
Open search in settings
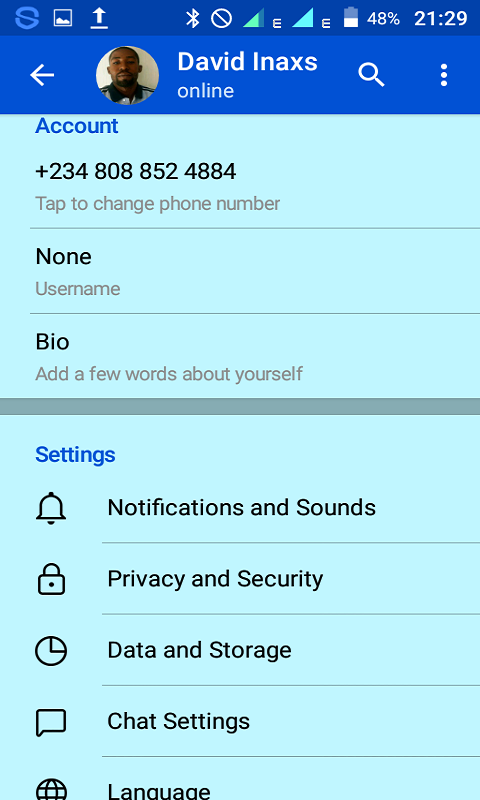pyautogui.click(x=371, y=76)
